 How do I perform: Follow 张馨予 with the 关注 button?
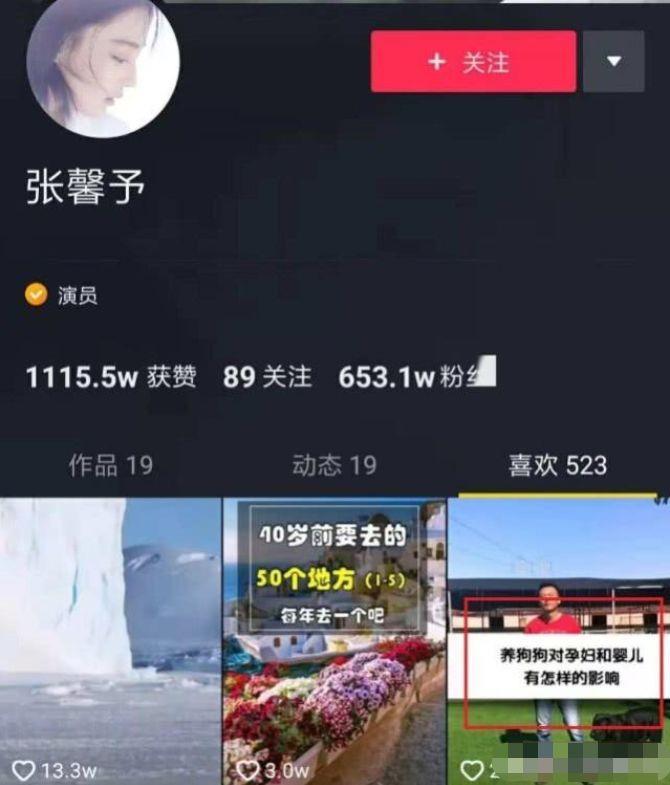click(473, 62)
